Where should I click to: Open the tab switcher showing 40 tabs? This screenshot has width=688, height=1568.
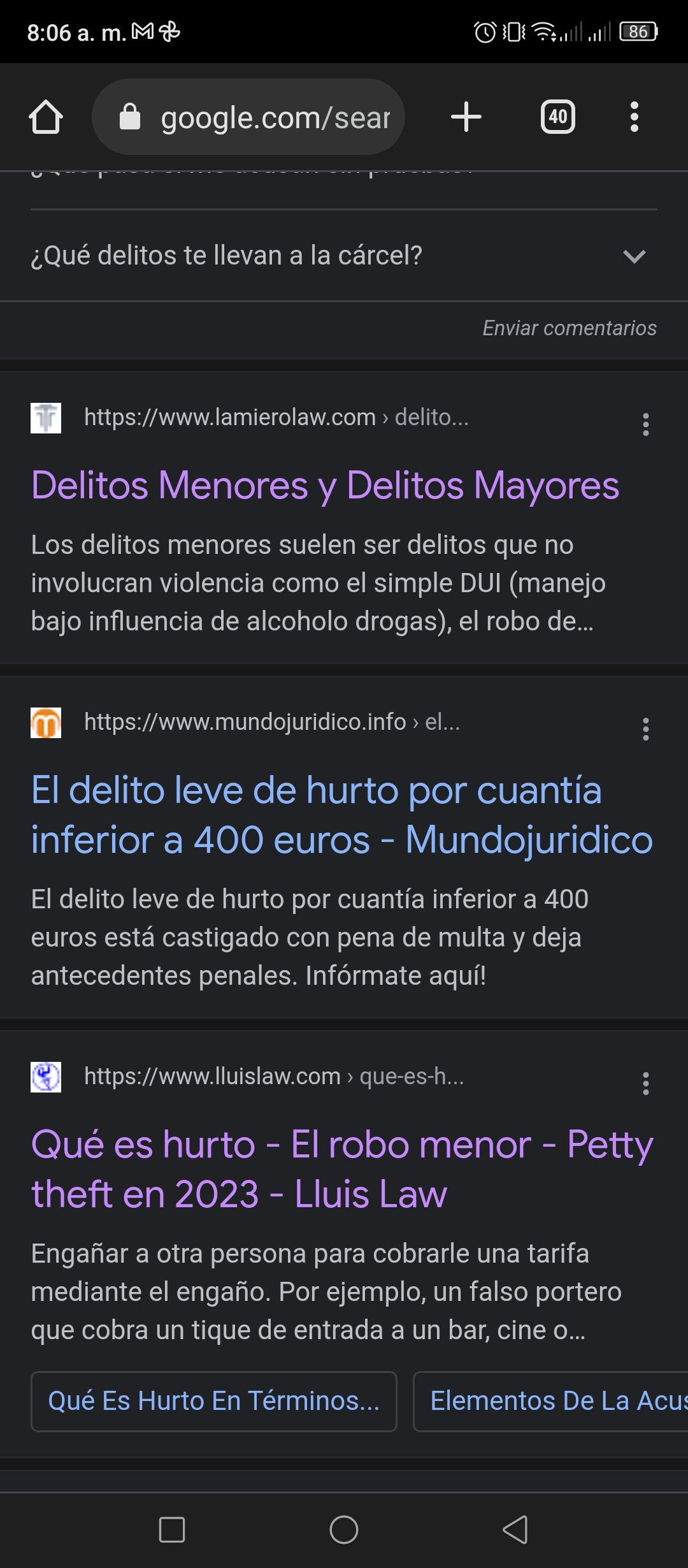(558, 117)
